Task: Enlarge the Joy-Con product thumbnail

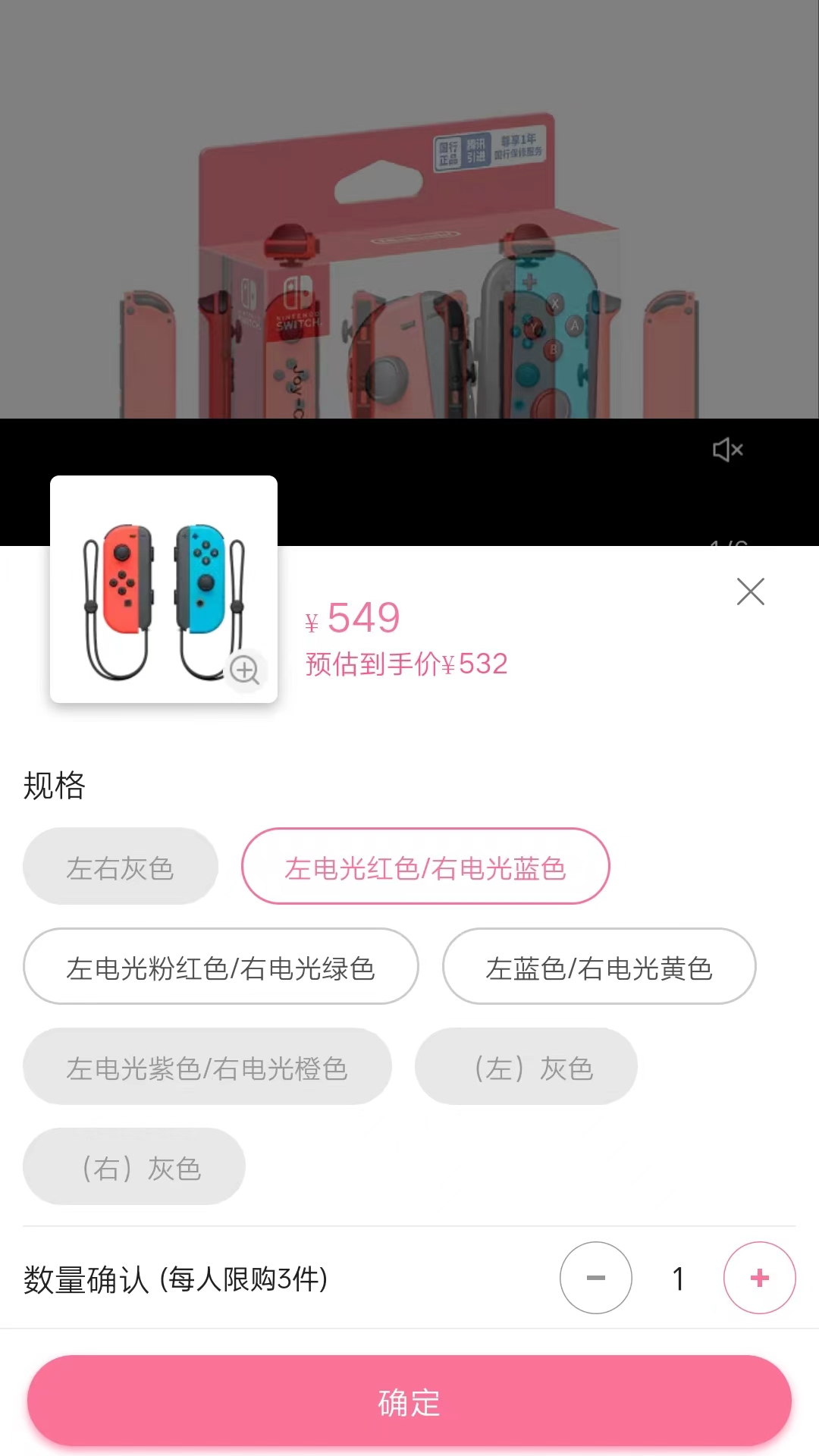Action: (244, 670)
